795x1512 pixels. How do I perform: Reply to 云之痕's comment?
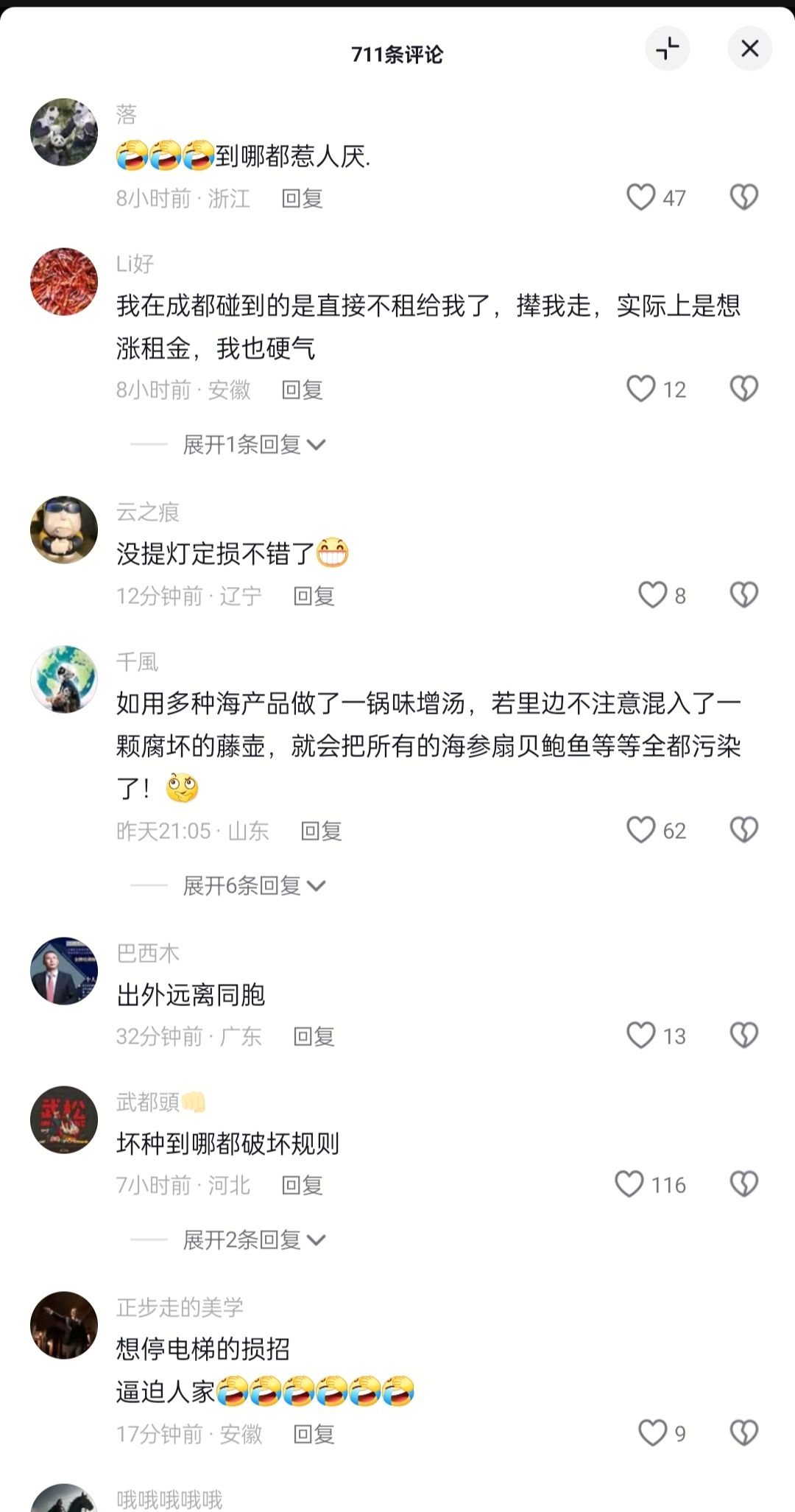pos(314,596)
